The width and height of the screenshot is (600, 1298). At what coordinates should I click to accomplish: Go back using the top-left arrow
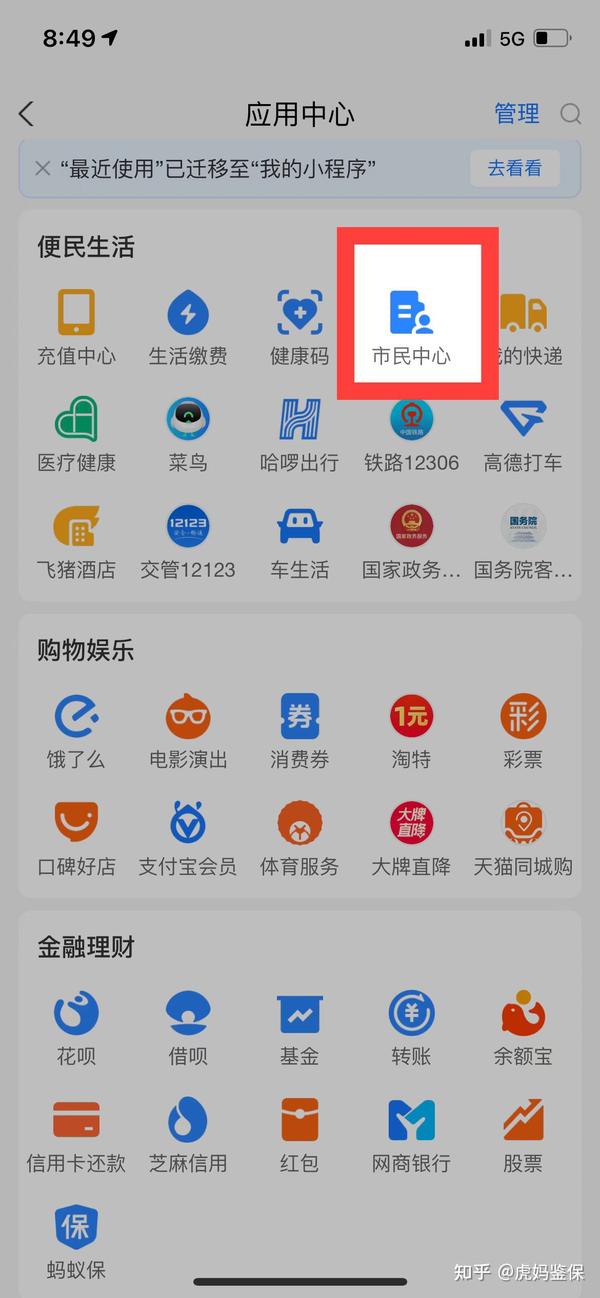coord(27,114)
